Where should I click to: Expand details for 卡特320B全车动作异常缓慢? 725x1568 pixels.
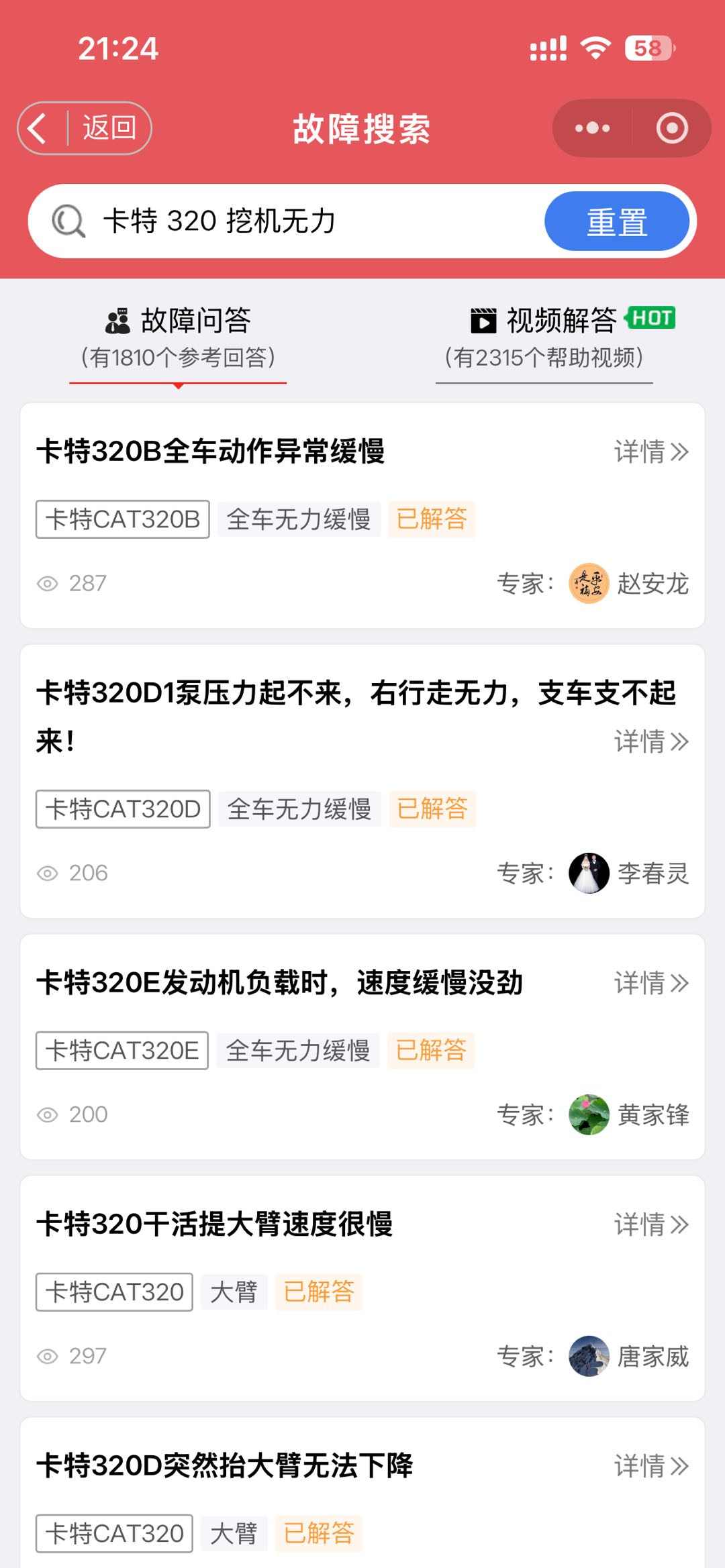651,453
